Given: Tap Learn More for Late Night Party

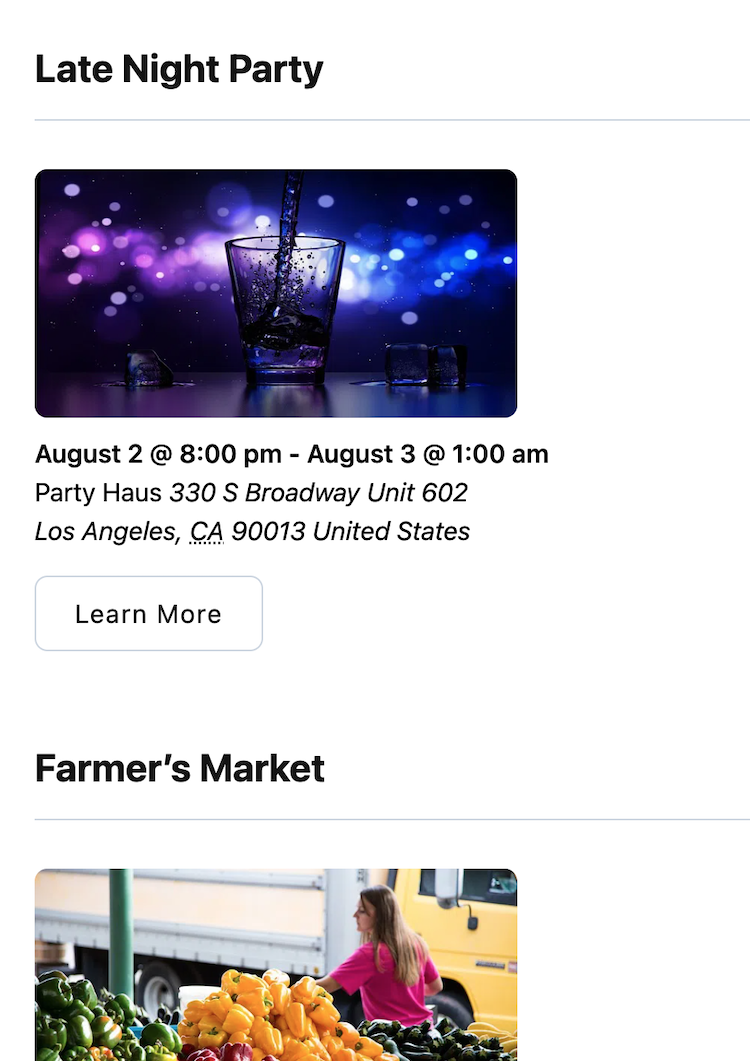Looking at the screenshot, I should pos(148,613).
